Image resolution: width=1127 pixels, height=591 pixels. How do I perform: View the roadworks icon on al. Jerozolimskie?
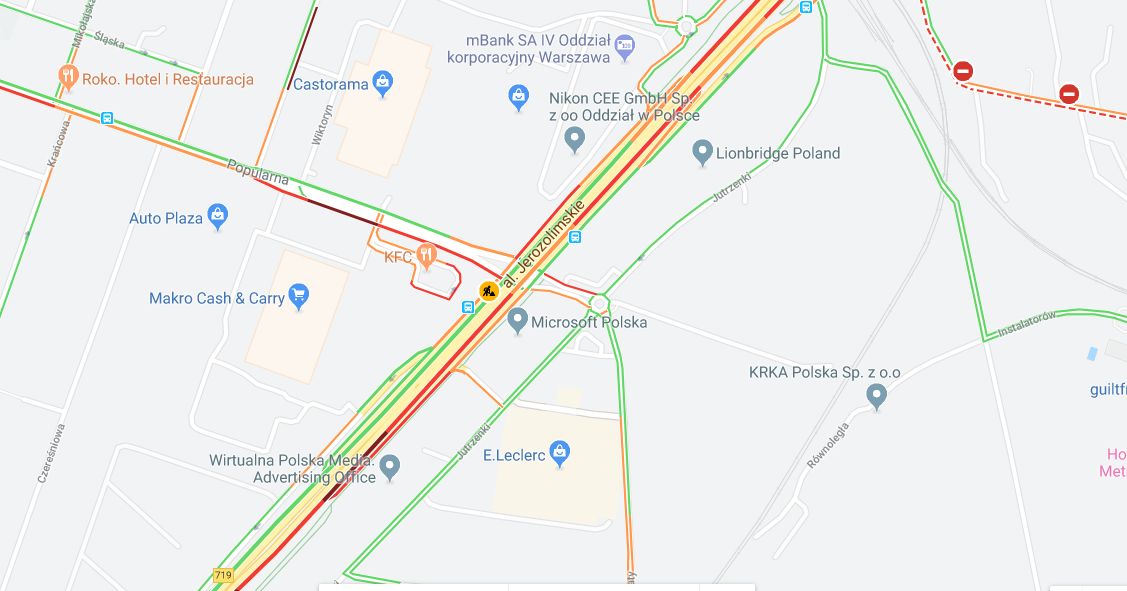[488, 291]
